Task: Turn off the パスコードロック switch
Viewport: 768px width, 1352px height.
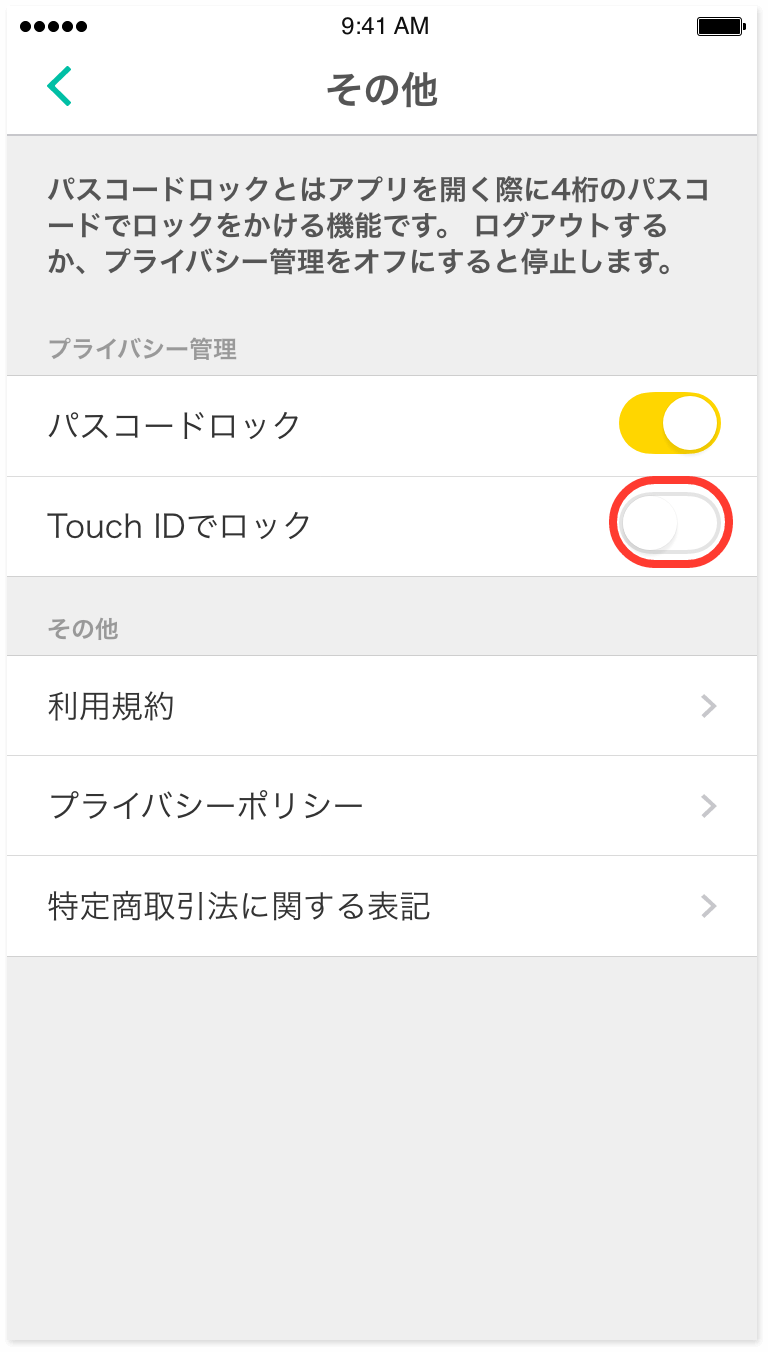Action: [669, 425]
